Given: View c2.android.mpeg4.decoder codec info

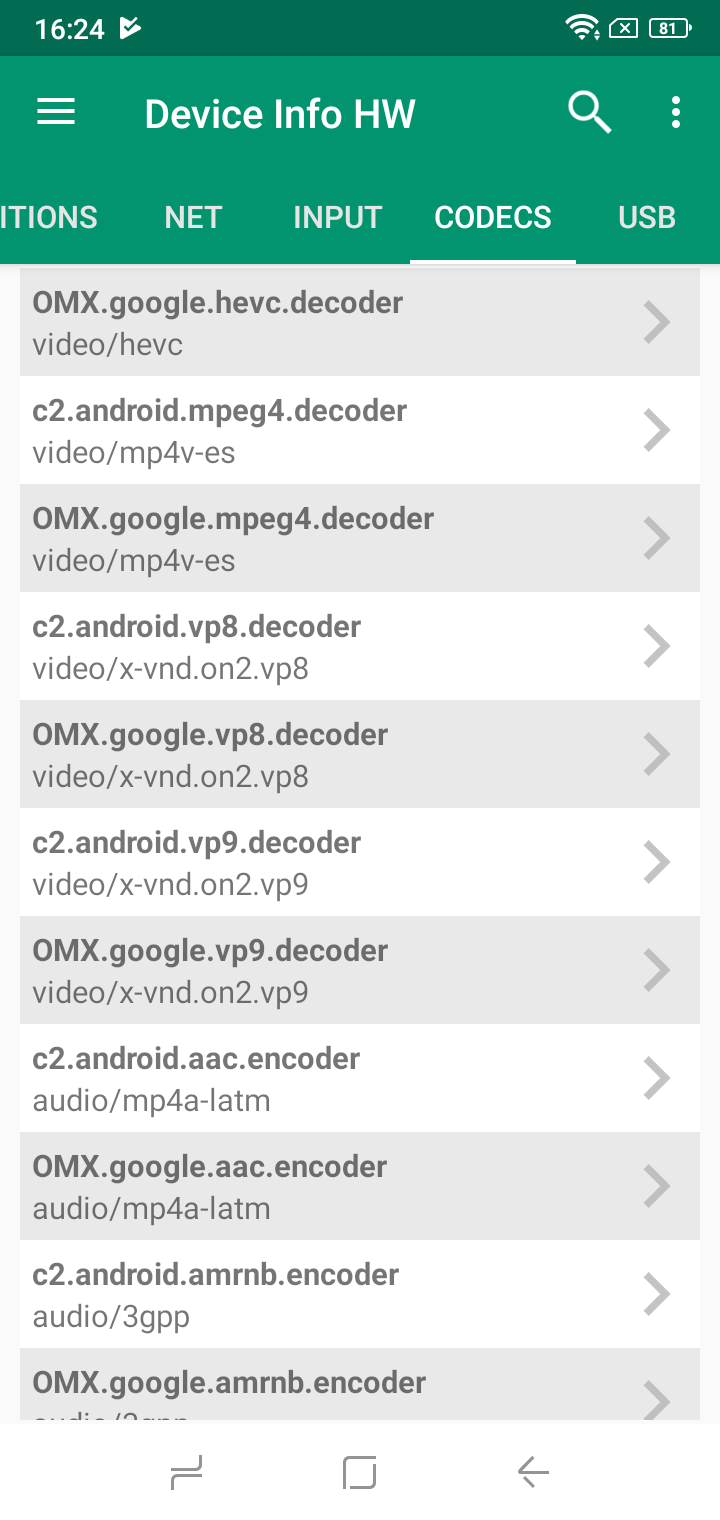Looking at the screenshot, I should pos(360,430).
